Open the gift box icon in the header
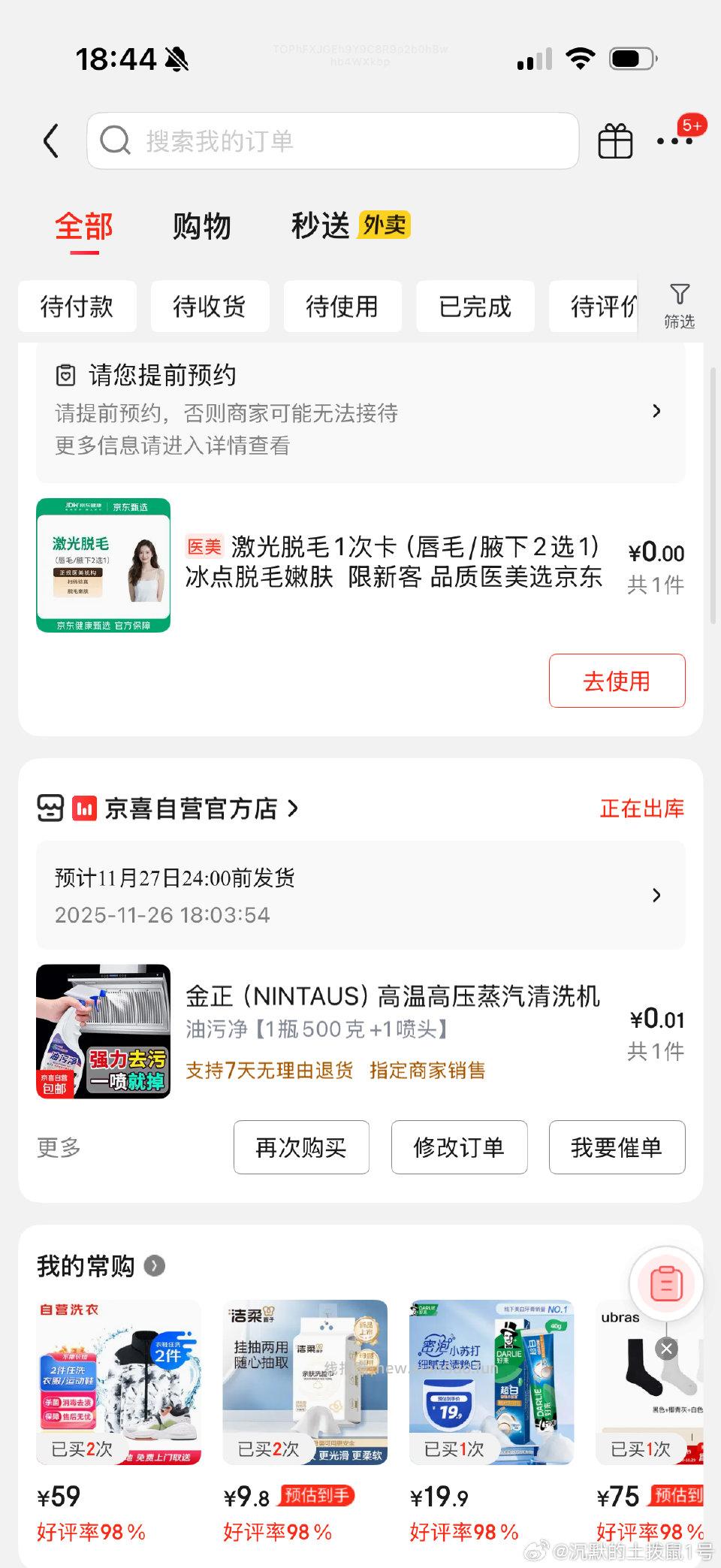Viewport: 721px width, 1568px height. [x=615, y=140]
